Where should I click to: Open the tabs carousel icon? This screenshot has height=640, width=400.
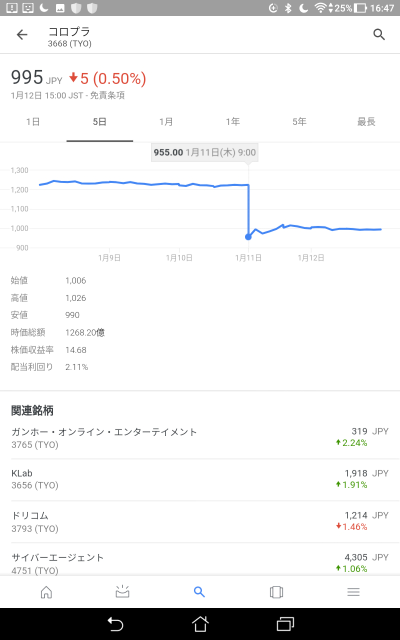pos(276,592)
